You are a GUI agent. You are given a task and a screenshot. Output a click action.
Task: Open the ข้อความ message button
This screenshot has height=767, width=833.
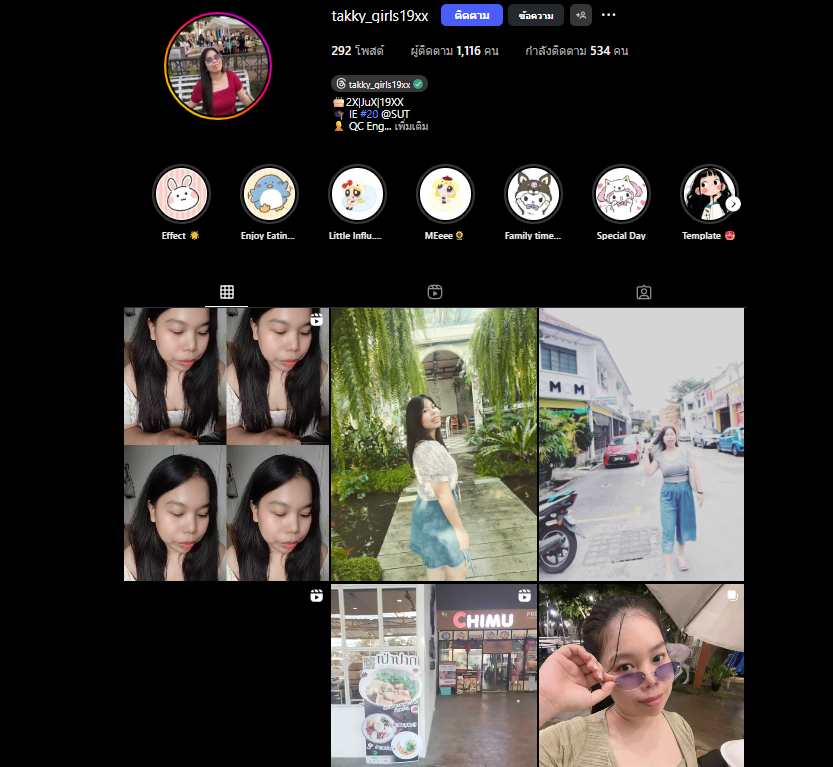(536, 15)
